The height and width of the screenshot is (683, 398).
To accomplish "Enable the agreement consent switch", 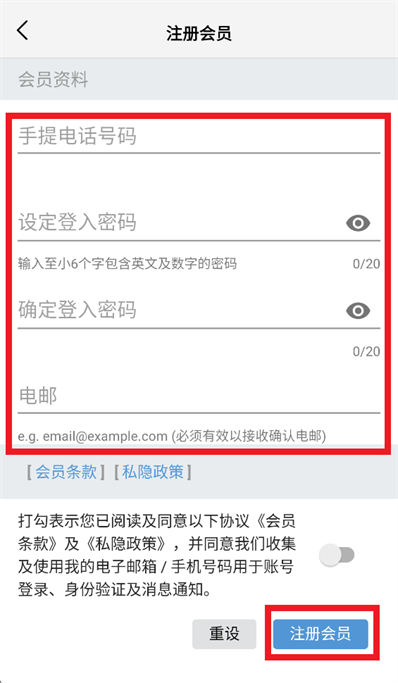I will (337, 555).
